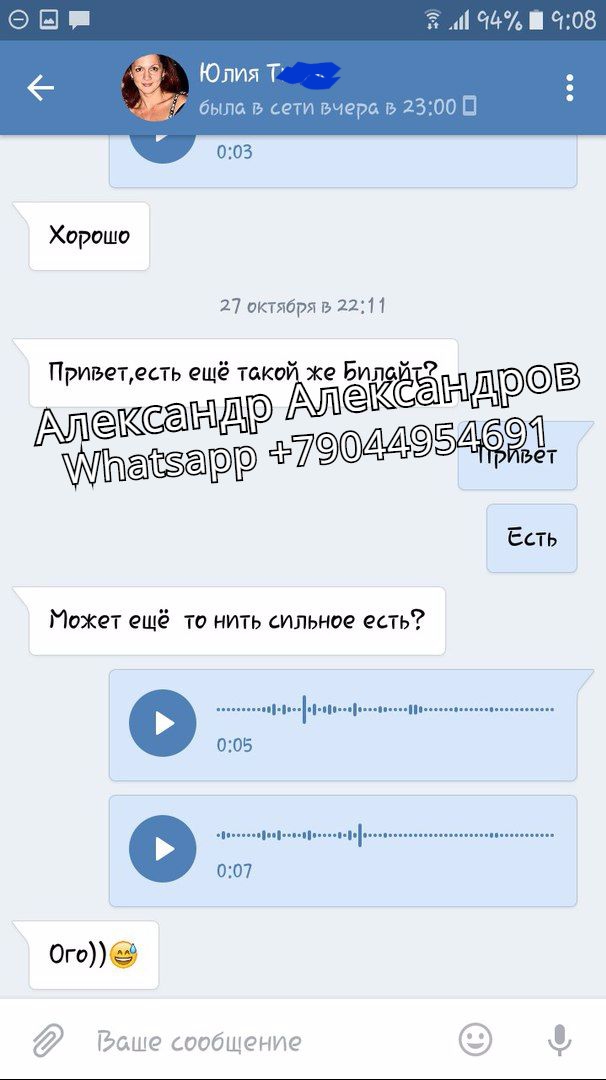This screenshot has width=606, height=1080.
Task: Attach a file with the paperclip icon
Action: click(47, 1041)
